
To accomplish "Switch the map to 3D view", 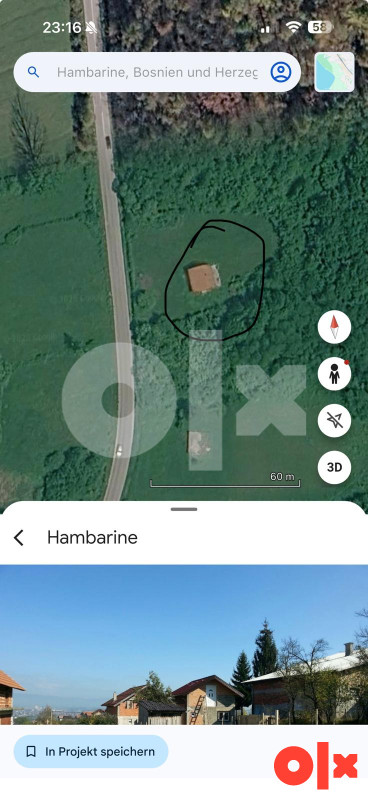I will [334, 467].
